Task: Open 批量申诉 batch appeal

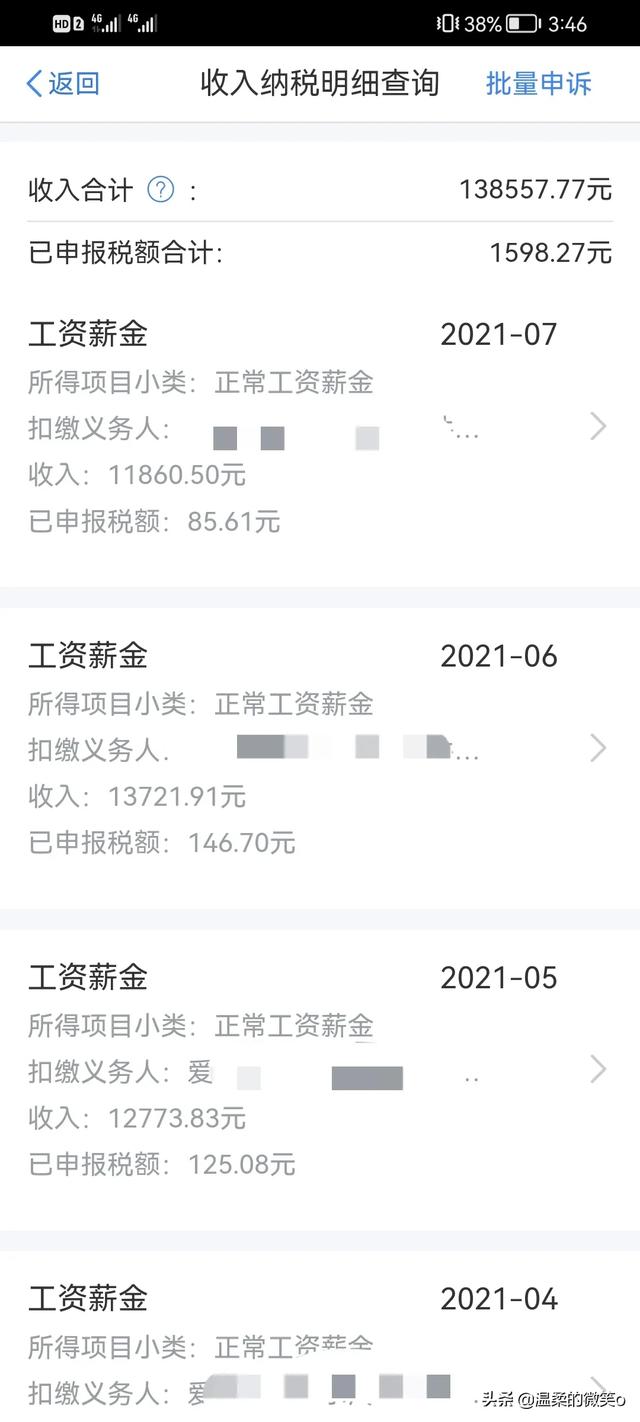Action: [538, 84]
